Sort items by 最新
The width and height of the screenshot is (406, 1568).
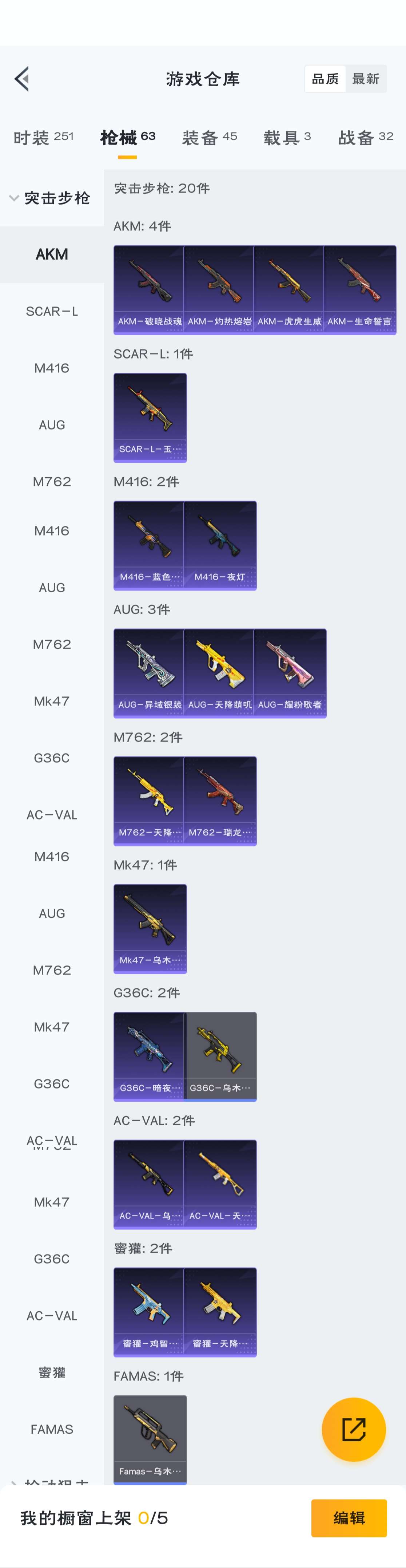[366, 79]
